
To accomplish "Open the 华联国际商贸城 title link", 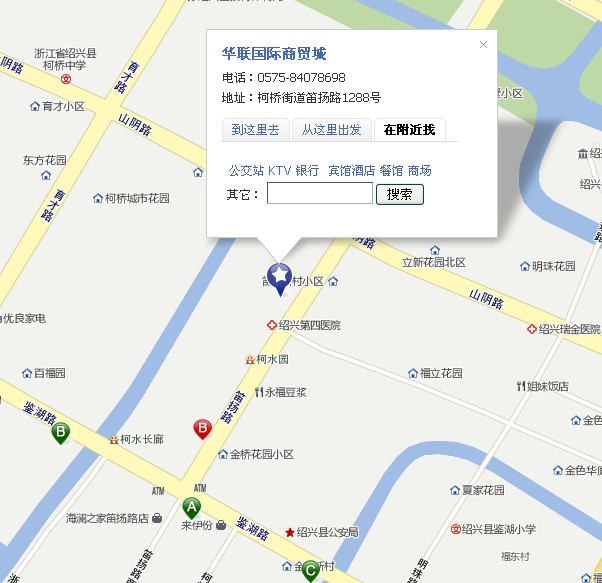I will (274, 54).
